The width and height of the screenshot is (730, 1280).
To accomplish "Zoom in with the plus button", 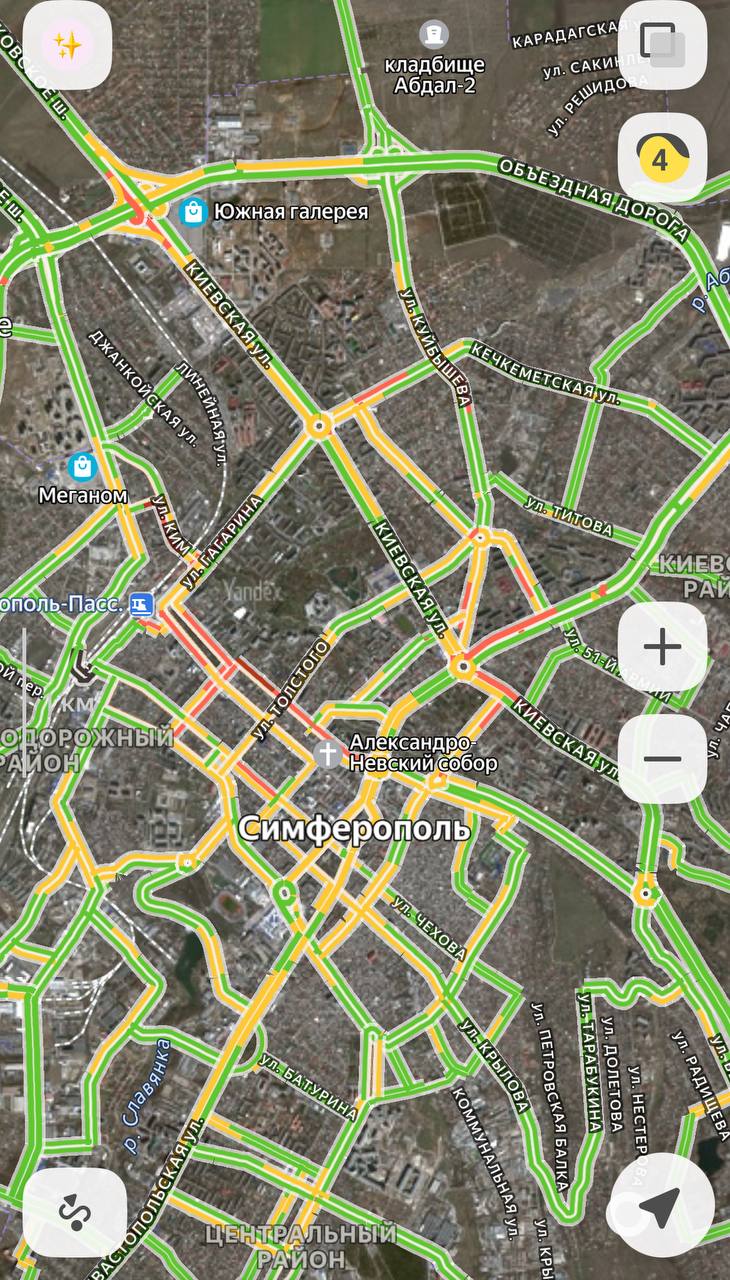I will [662, 648].
